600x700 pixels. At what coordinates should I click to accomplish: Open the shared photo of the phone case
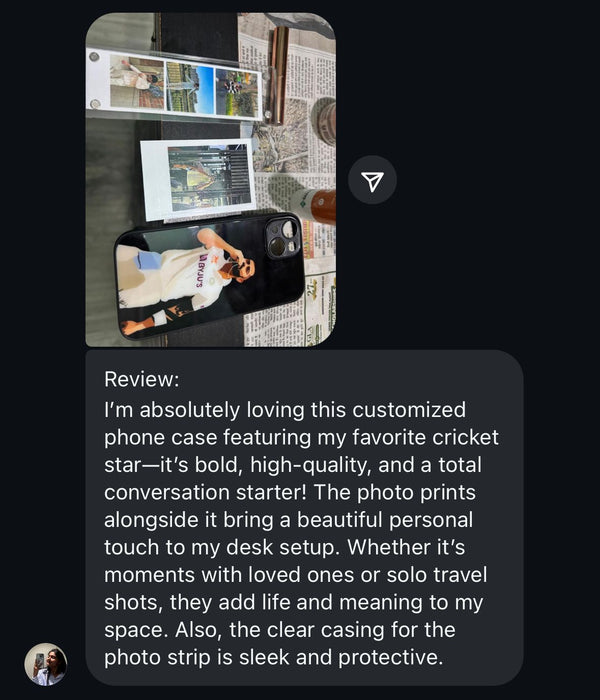pyautogui.click(x=210, y=180)
